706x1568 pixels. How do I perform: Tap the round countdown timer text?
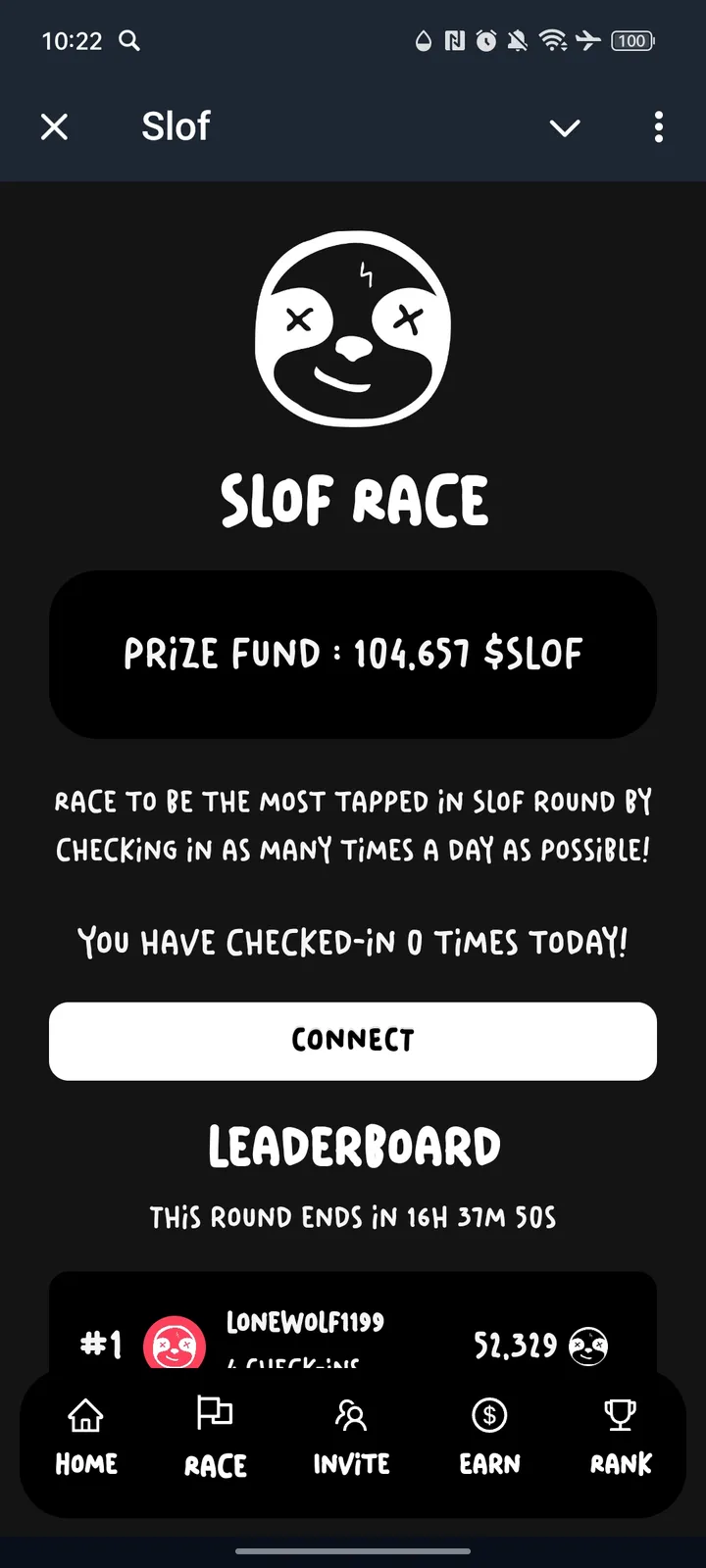tap(353, 1217)
